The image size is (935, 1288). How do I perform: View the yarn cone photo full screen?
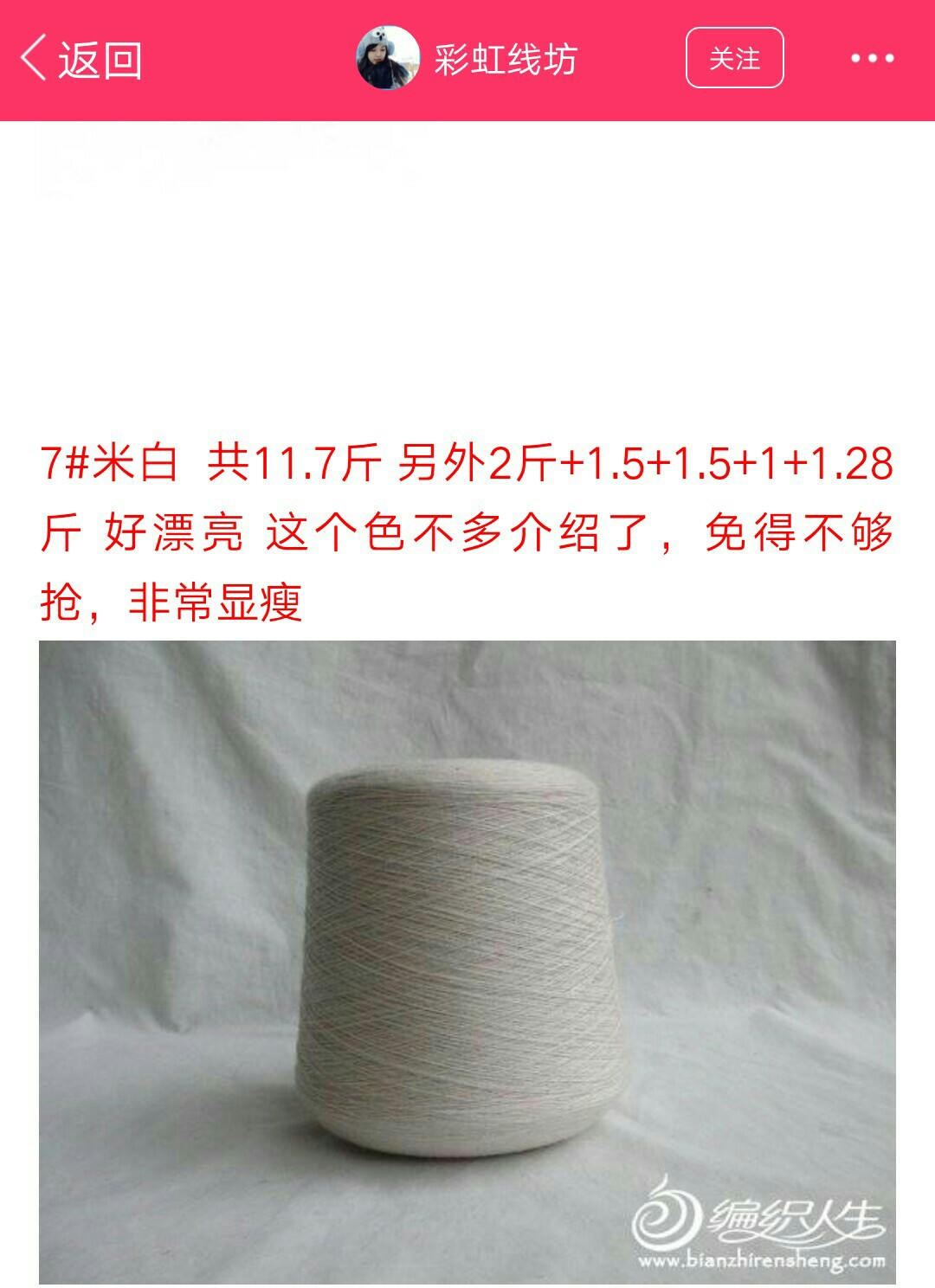(x=467, y=961)
